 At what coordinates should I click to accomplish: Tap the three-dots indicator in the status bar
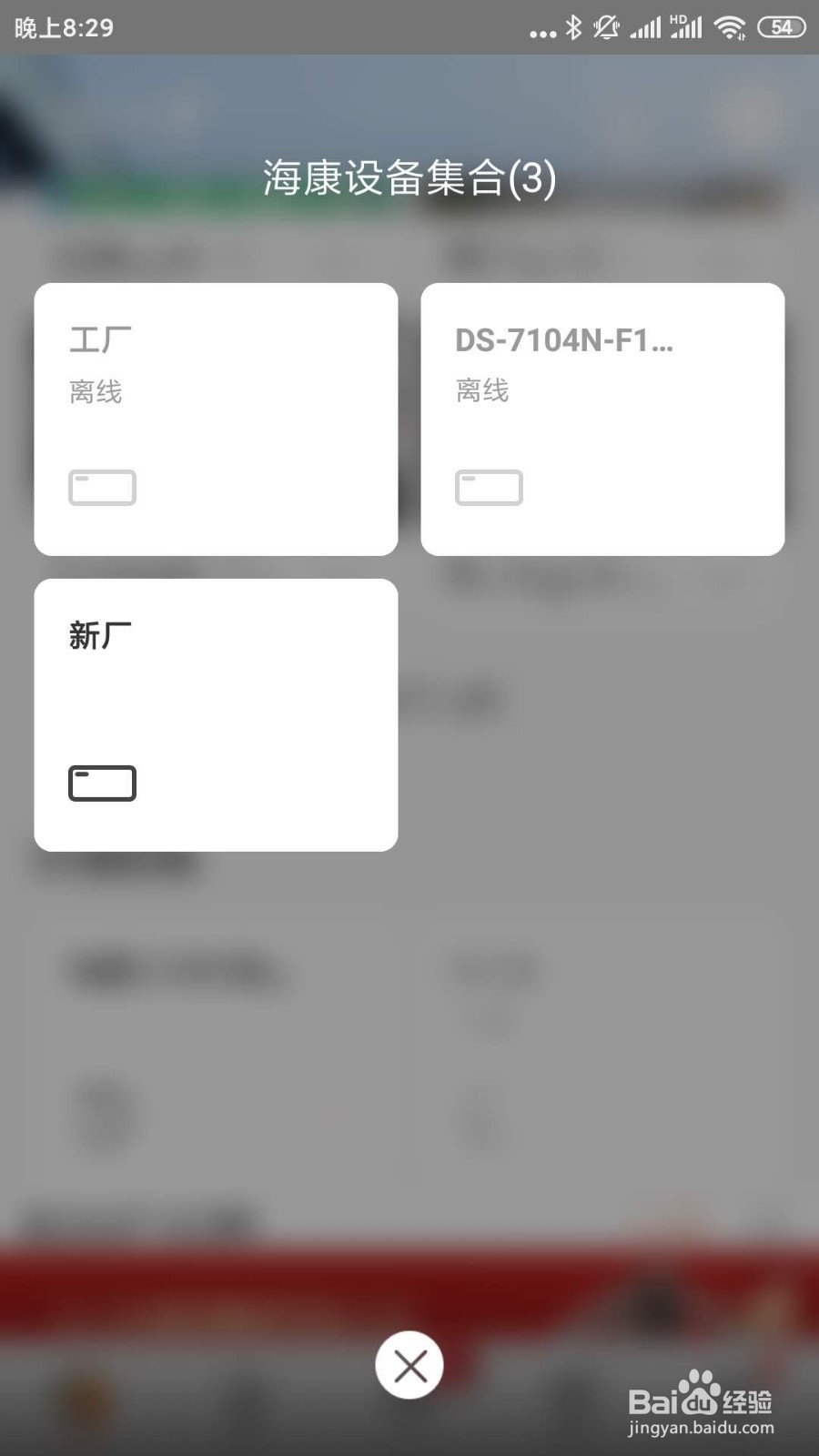click(x=542, y=31)
